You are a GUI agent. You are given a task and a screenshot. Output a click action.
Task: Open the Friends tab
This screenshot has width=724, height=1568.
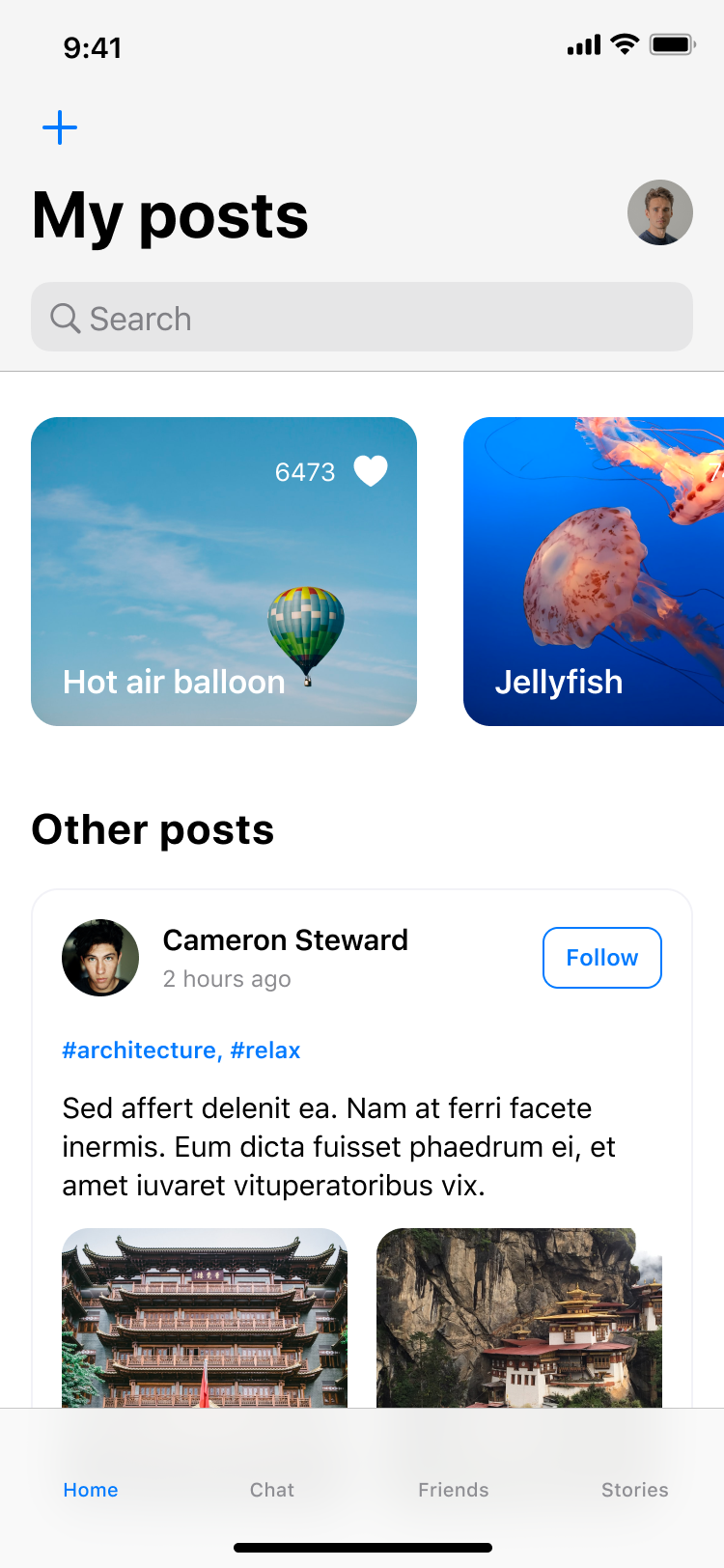pyautogui.click(x=453, y=1490)
